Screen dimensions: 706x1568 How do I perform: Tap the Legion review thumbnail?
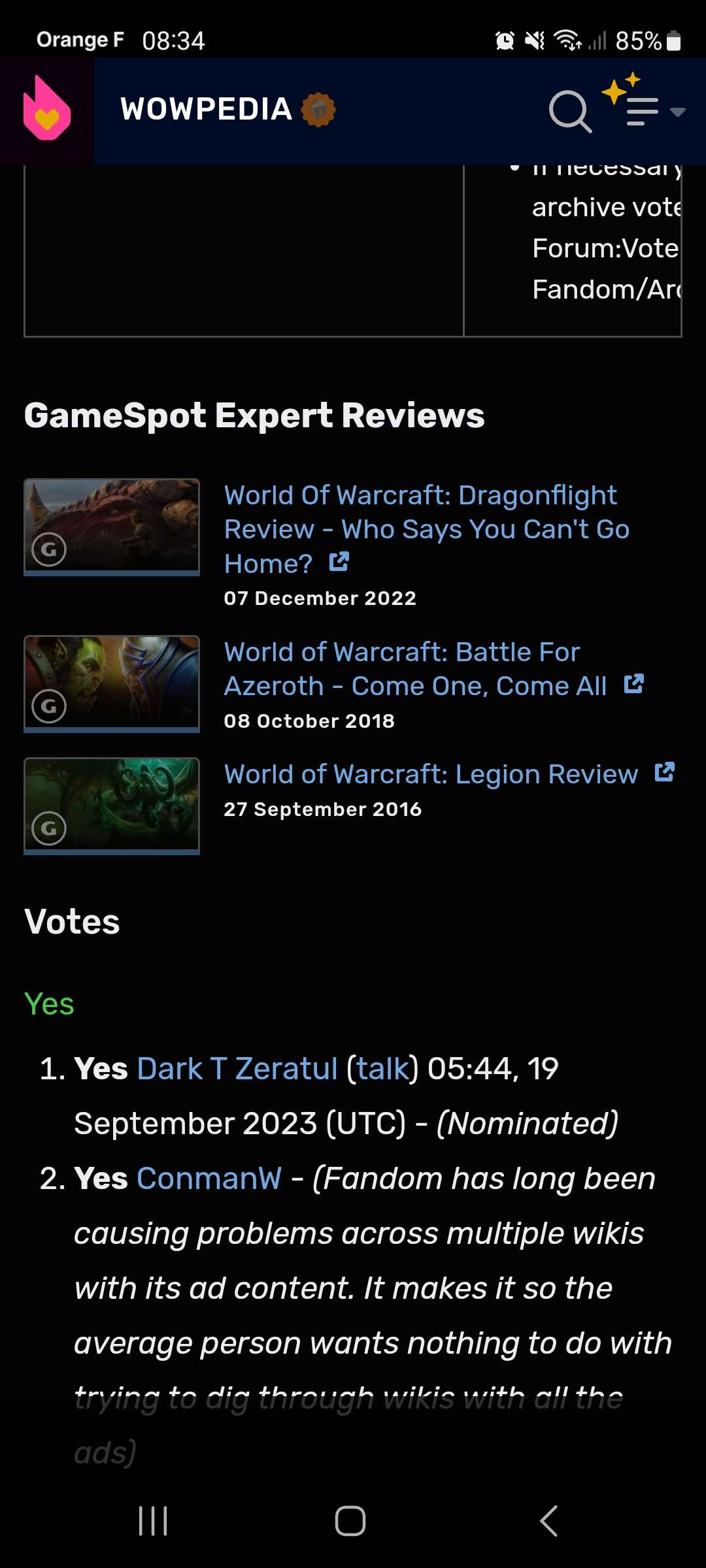point(112,806)
